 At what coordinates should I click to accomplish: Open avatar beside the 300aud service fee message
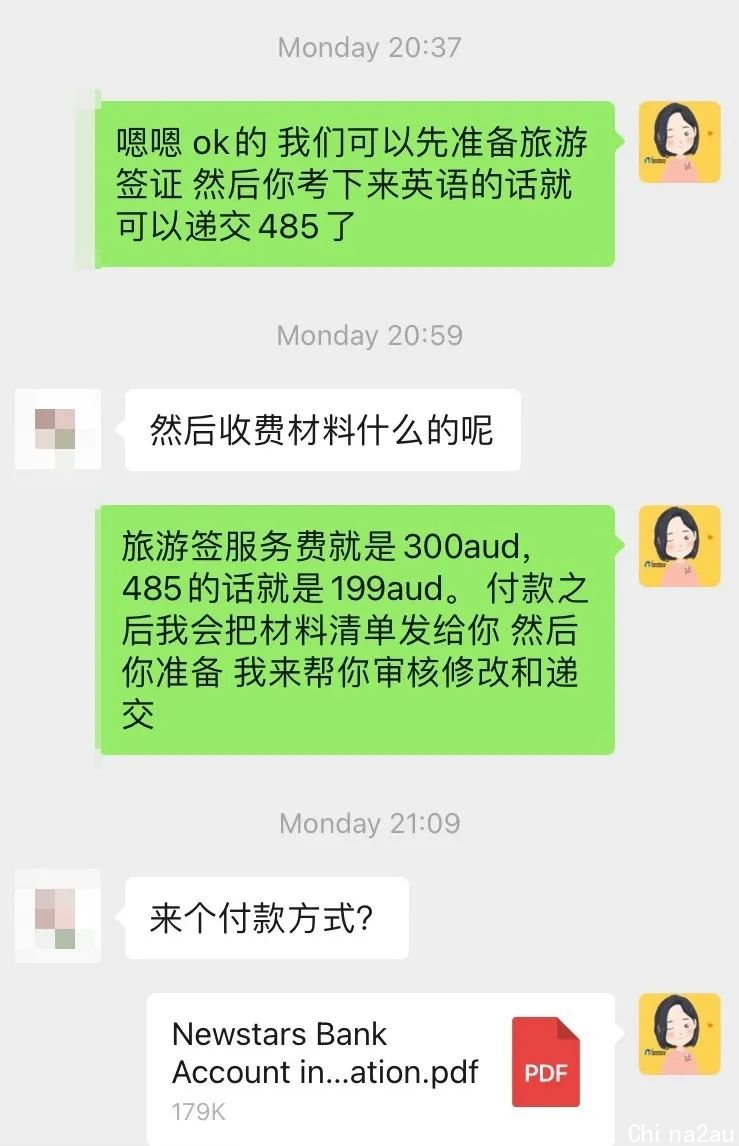[679, 546]
